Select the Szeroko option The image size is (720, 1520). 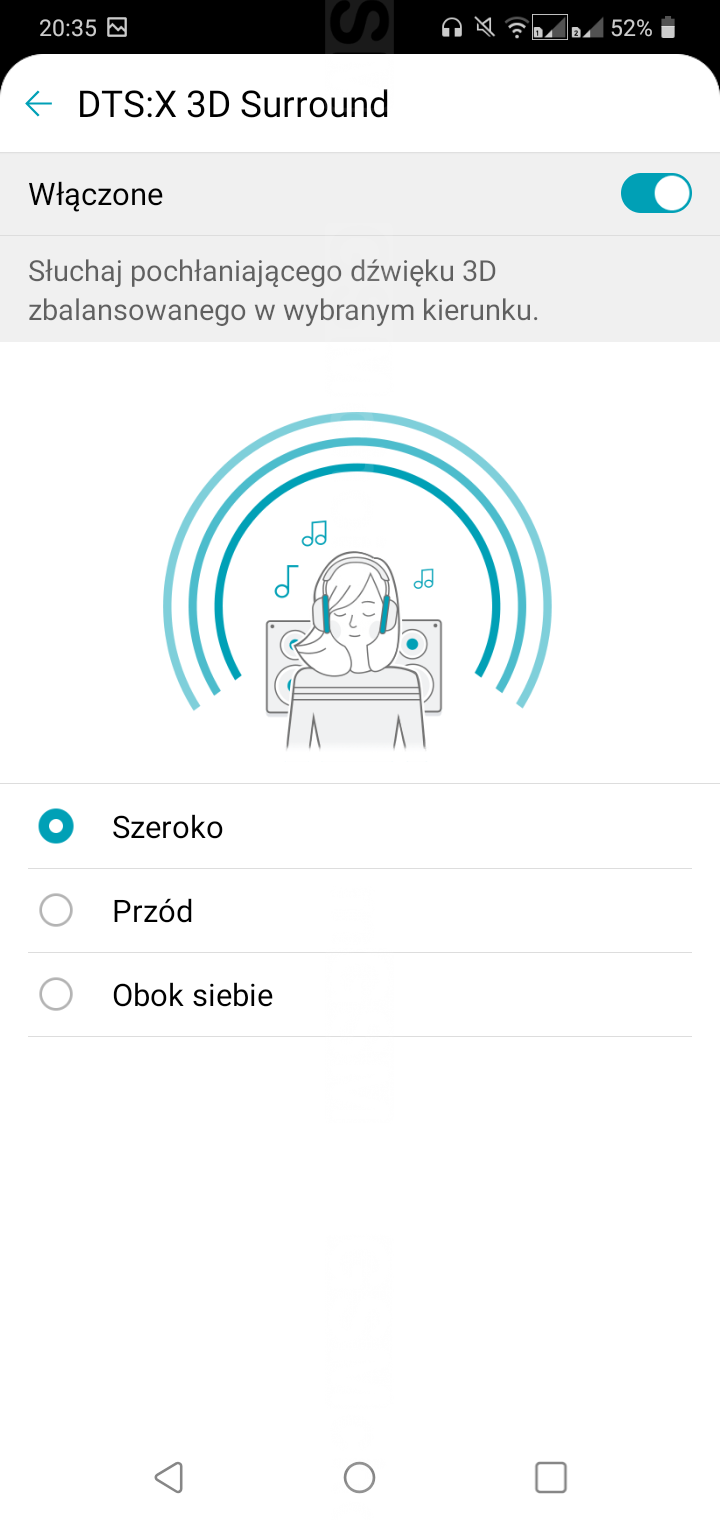coord(56,827)
